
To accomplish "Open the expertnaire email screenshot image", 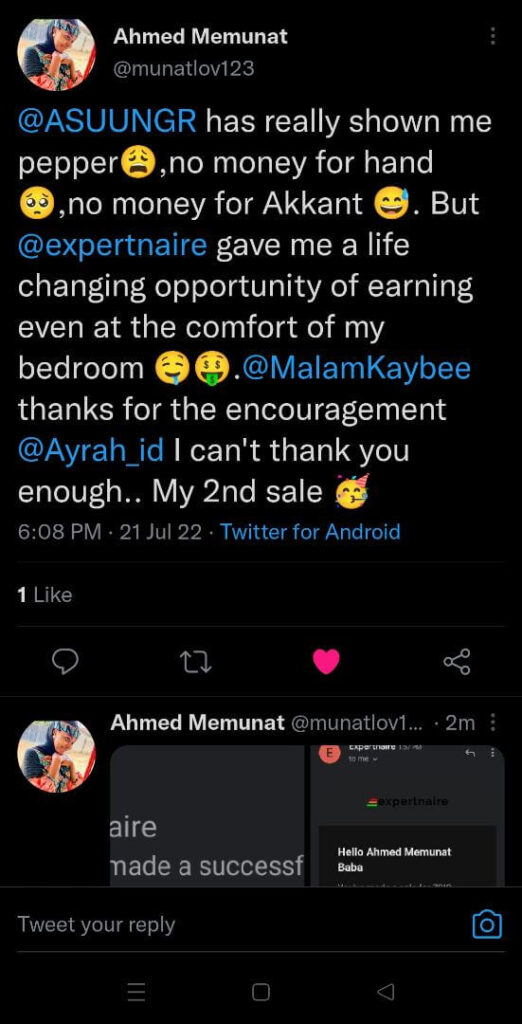I will pyautogui.click(x=407, y=816).
